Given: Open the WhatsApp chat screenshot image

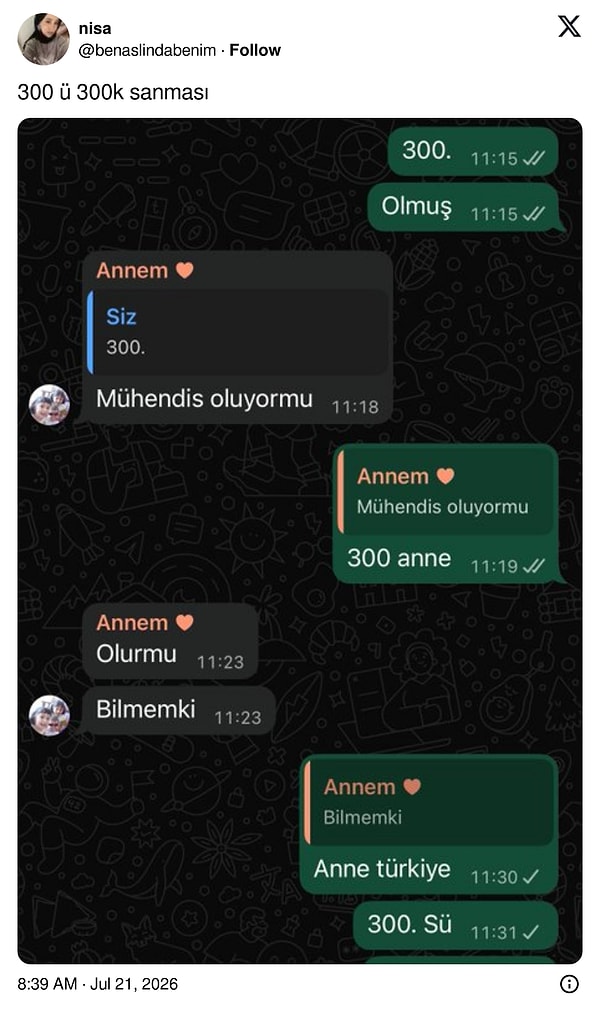Looking at the screenshot, I should 300,541.
